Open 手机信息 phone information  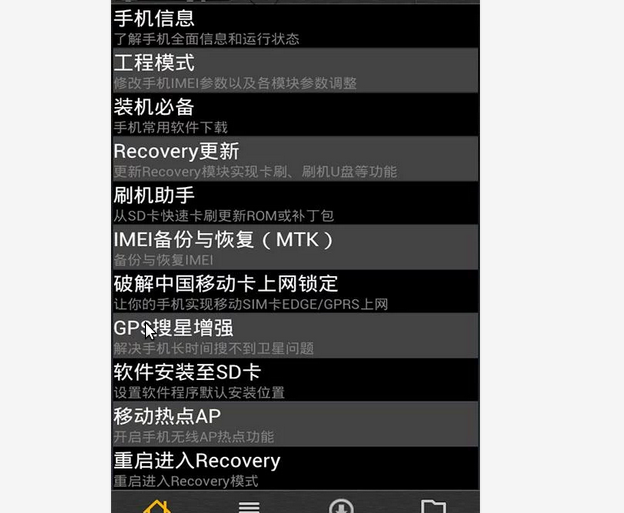[295, 27]
